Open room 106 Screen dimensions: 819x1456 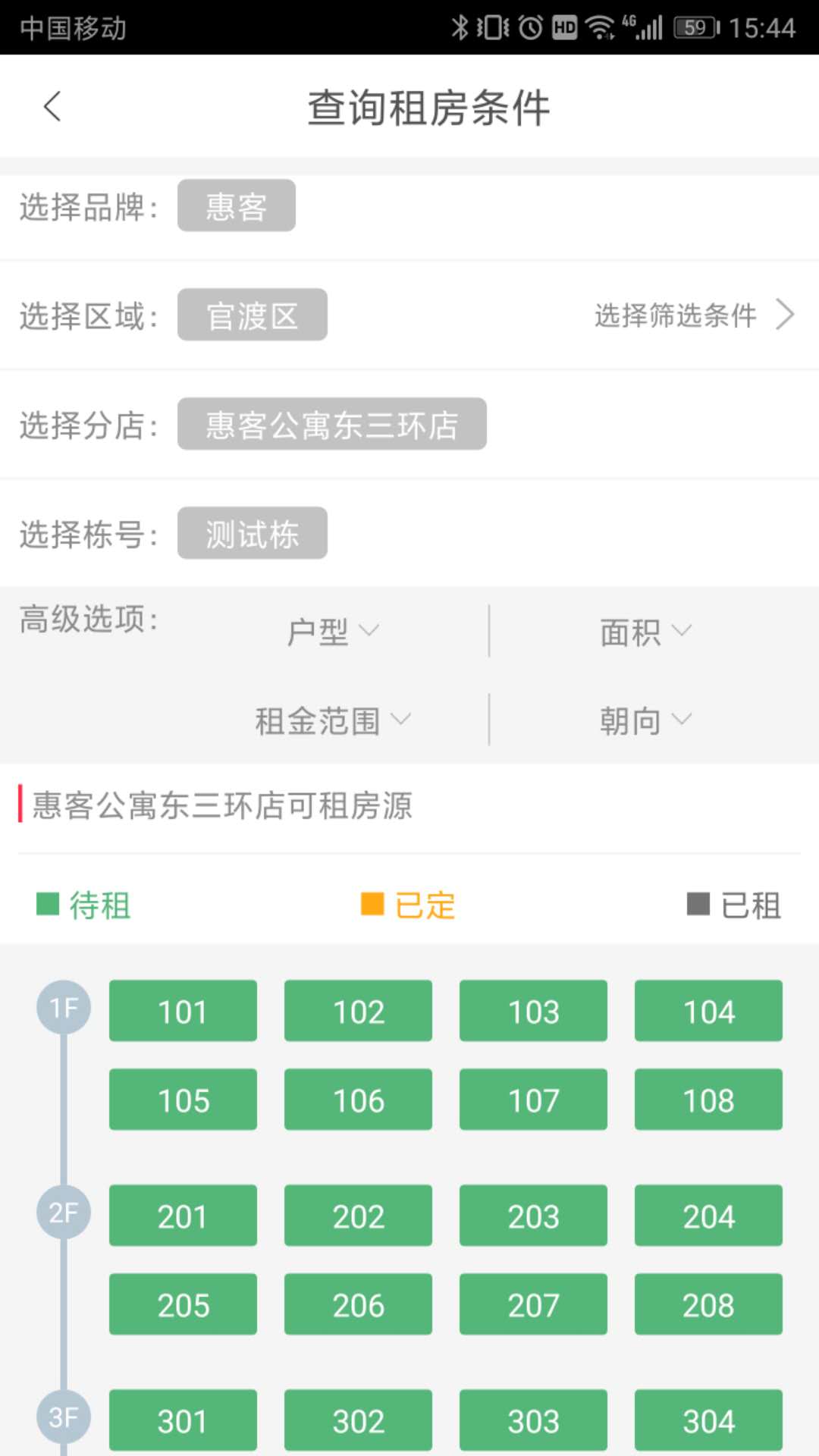pos(358,1100)
